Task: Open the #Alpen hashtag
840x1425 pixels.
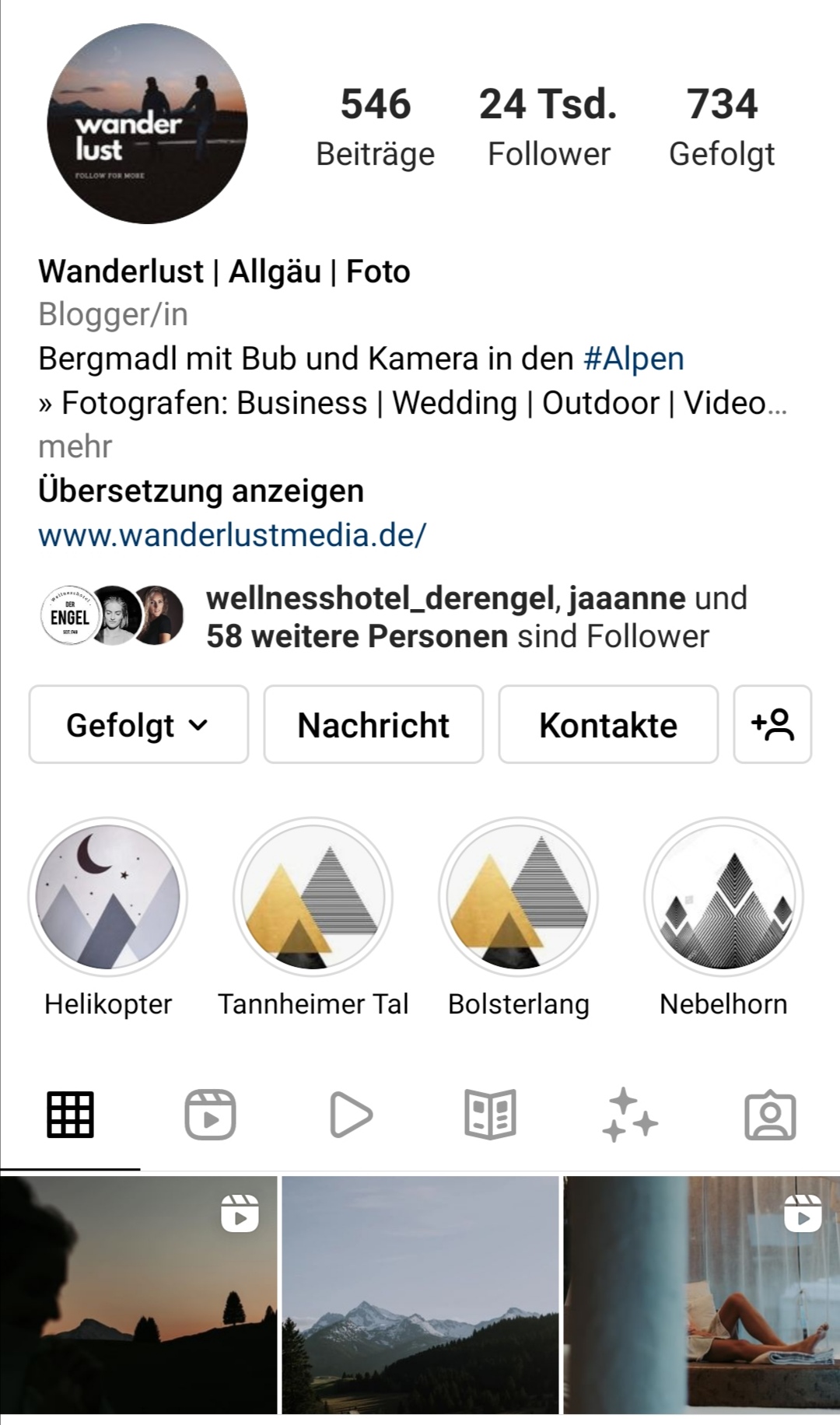Action: pos(633,359)
